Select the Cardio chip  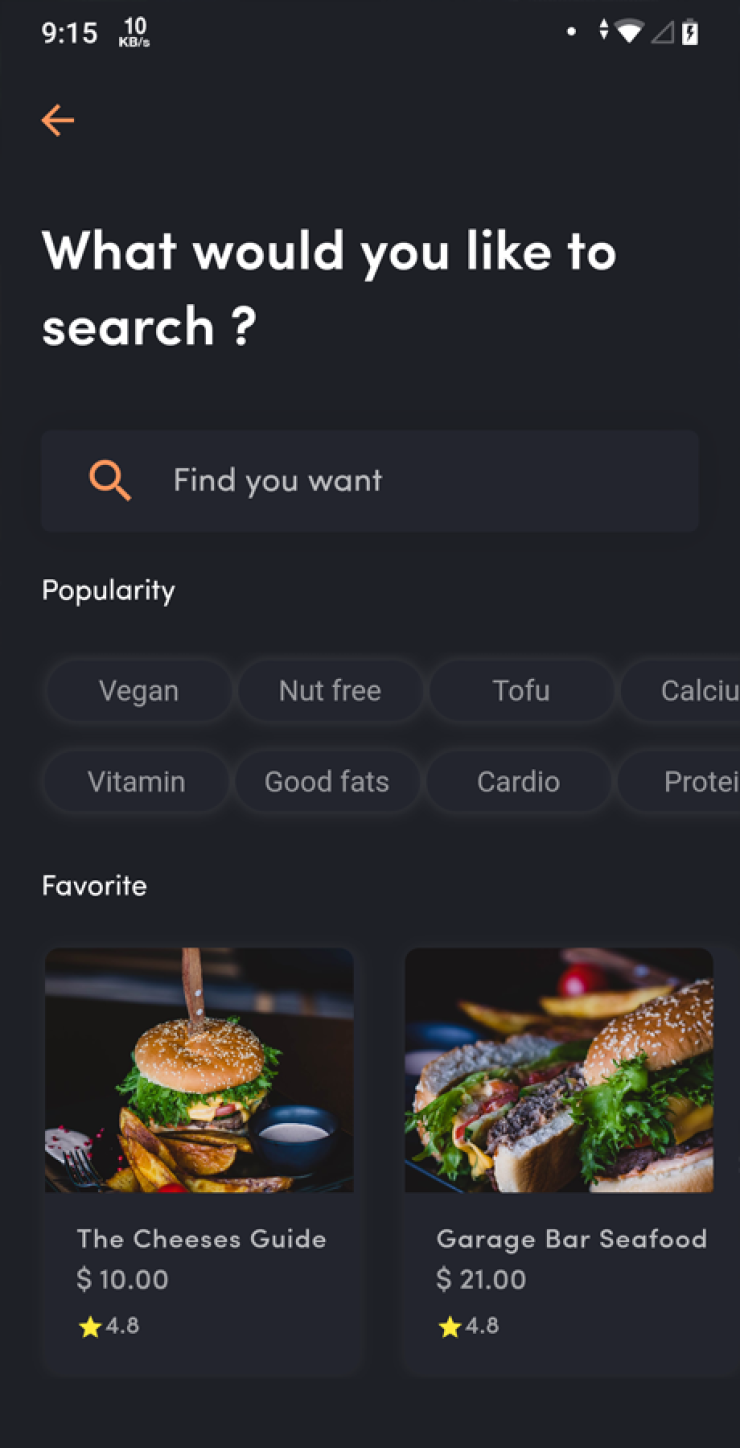[518, 782]
